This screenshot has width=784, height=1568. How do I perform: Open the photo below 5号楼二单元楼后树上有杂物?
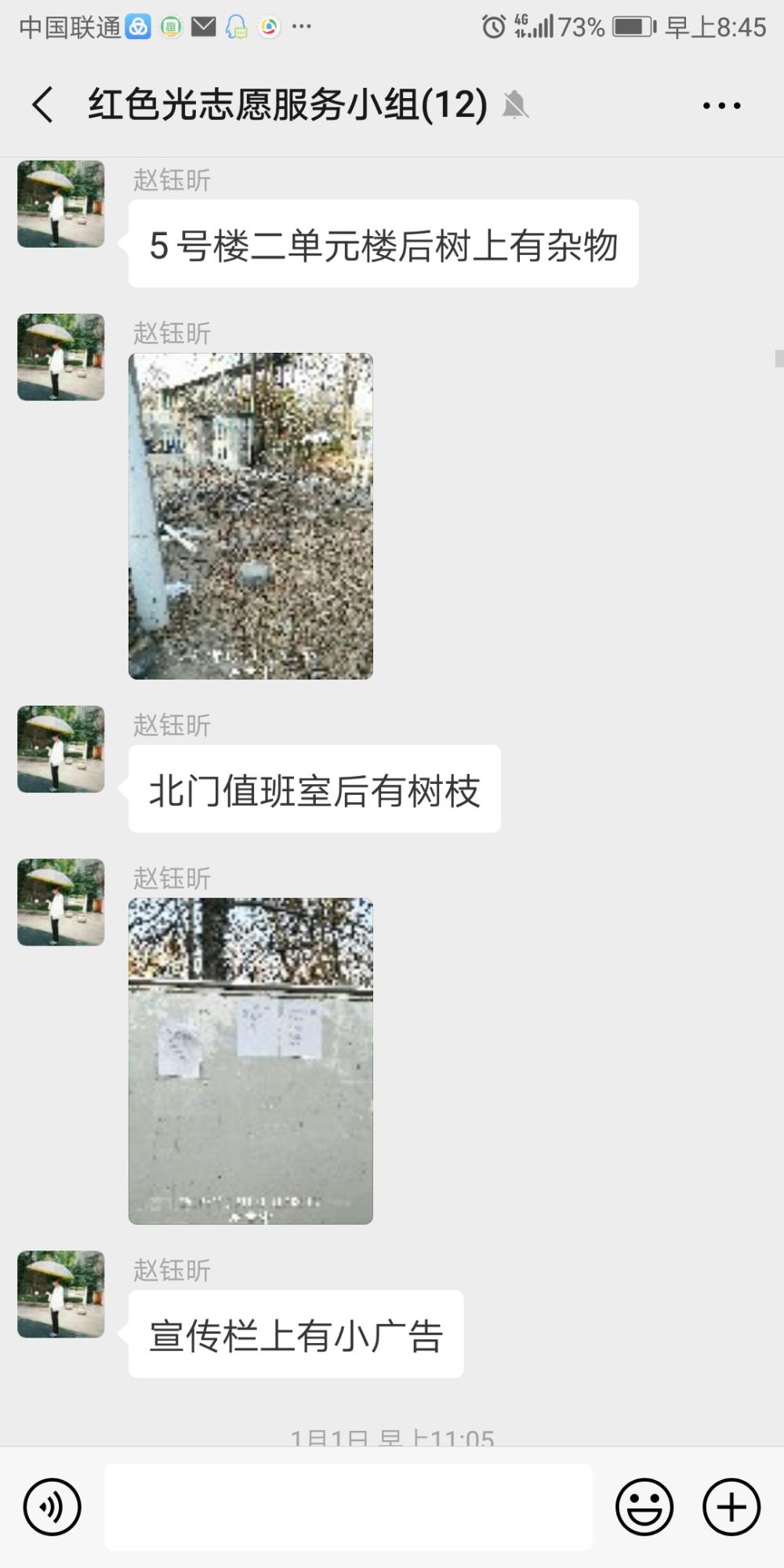coord(251,516)
